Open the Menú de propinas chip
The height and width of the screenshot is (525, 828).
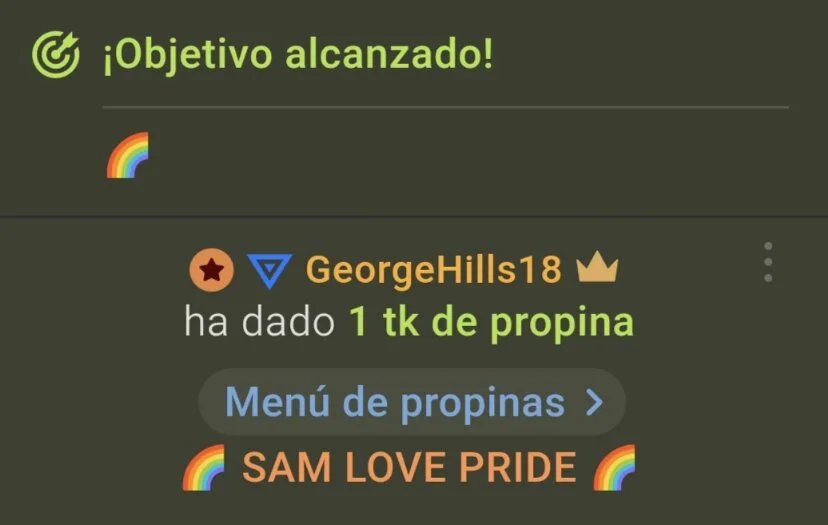point(412,403)
